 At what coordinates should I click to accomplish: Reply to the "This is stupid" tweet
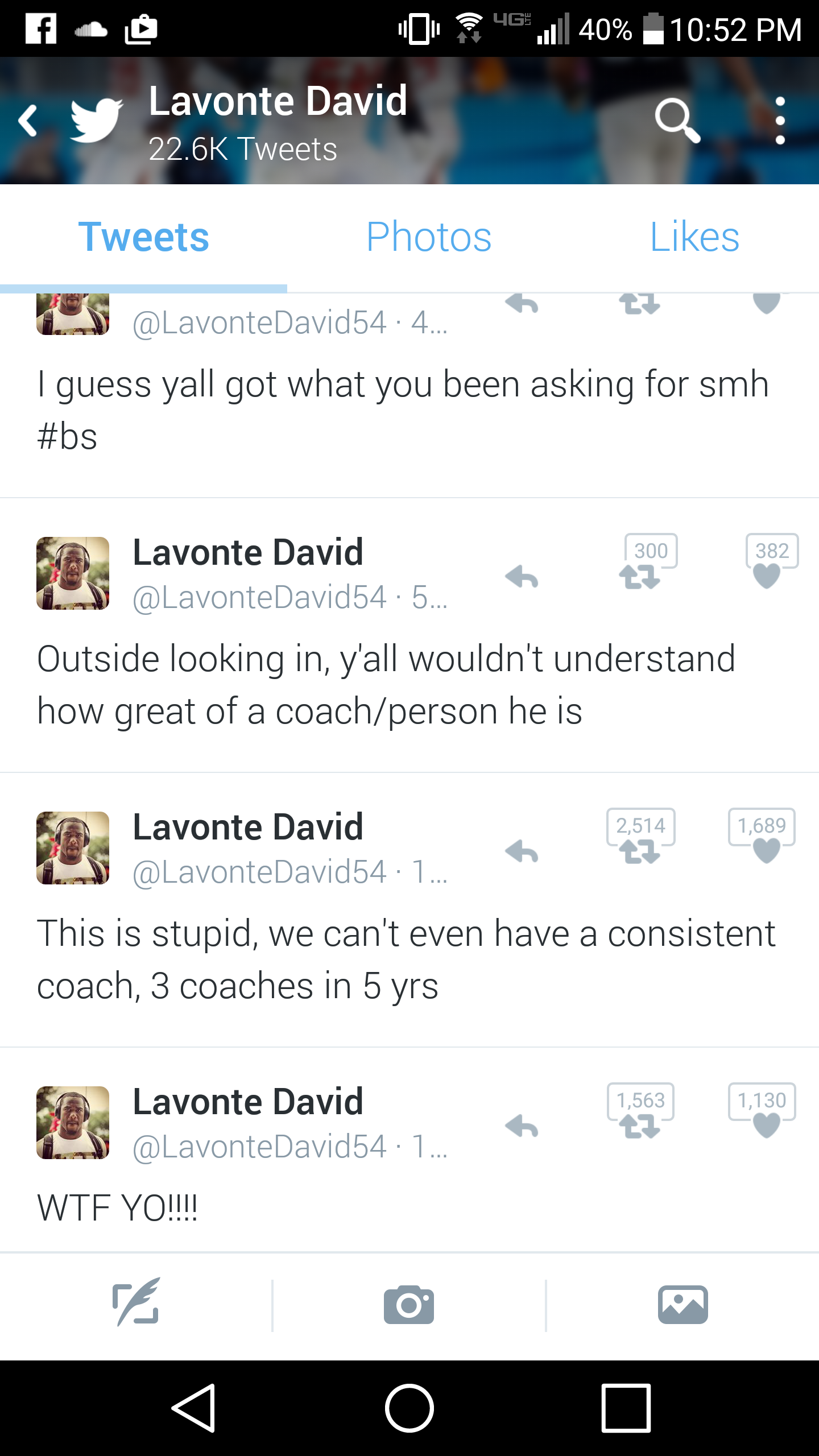[522, 851]
